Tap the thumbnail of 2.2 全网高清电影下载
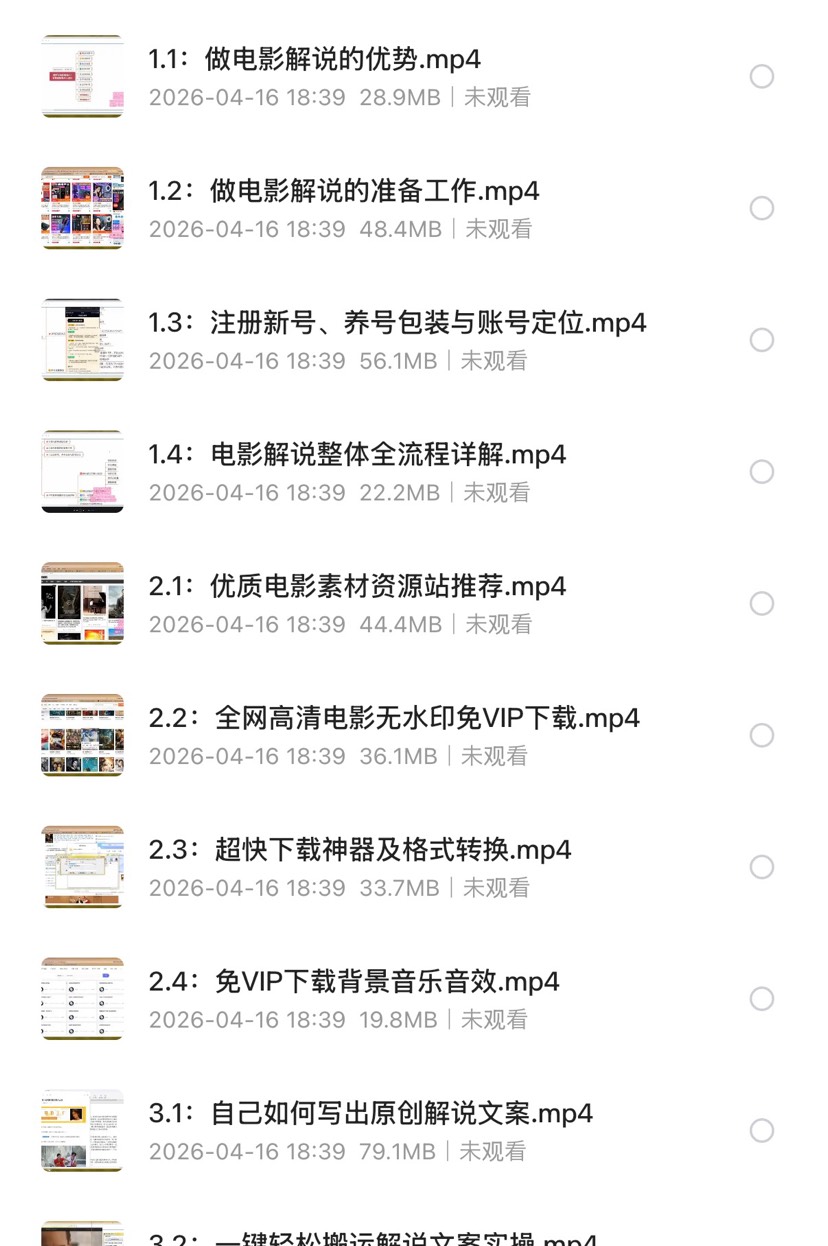 (83, 735)
